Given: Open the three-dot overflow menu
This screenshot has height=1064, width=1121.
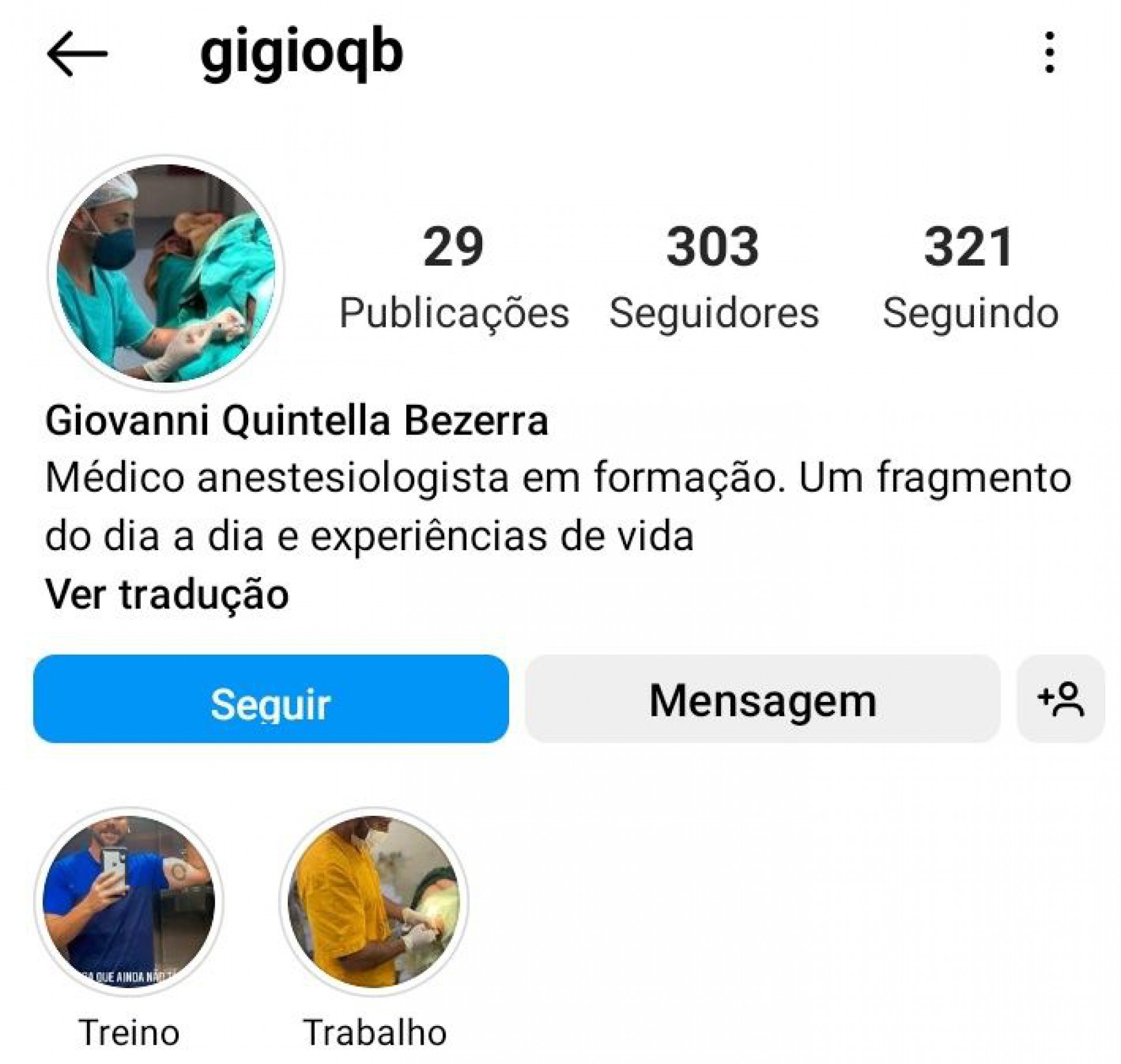Looking at the screenshot, I should coord(1049,53).
